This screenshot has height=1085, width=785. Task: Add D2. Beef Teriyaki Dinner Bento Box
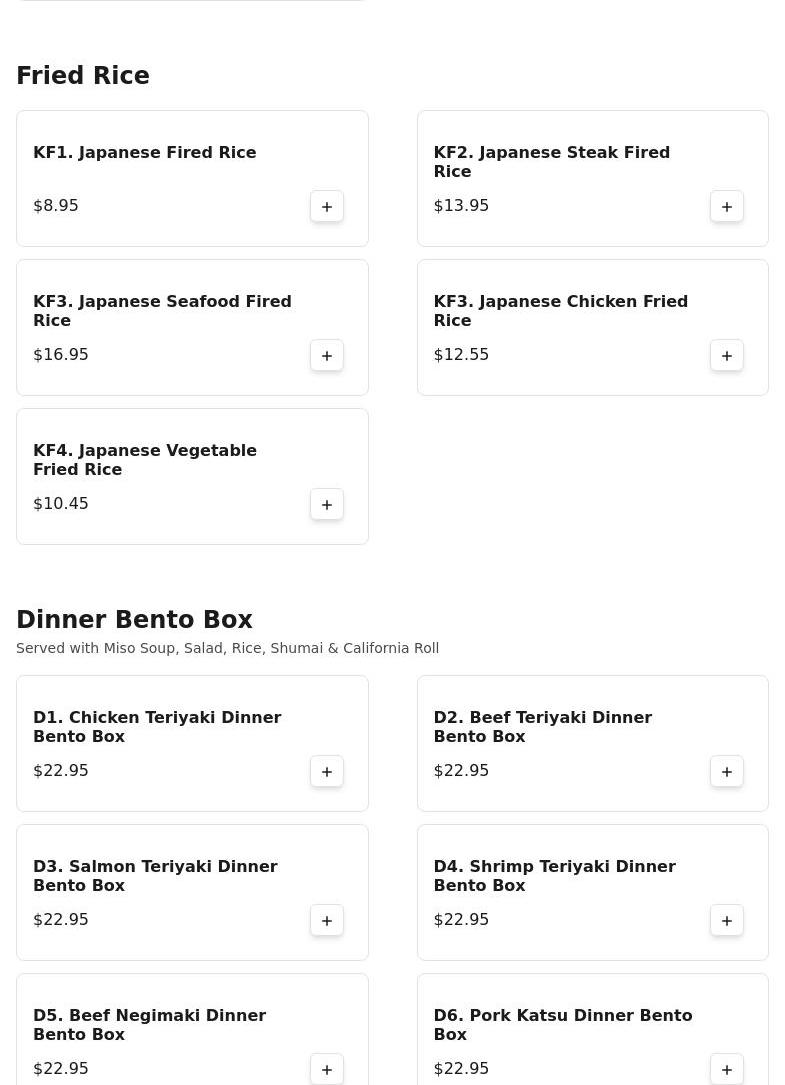click(x=727, y=771)
